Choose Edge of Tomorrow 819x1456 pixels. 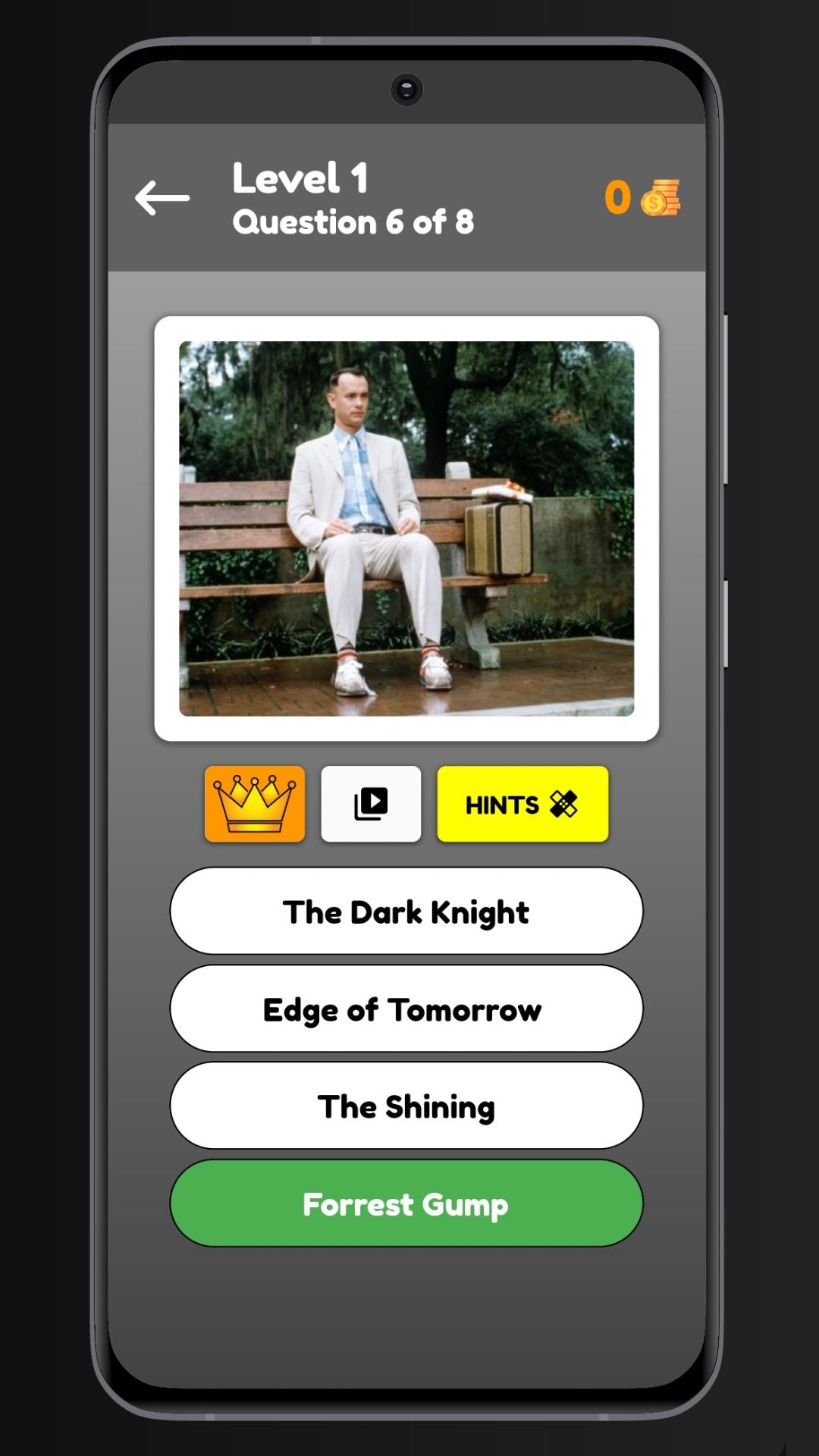coord(406,1009)
